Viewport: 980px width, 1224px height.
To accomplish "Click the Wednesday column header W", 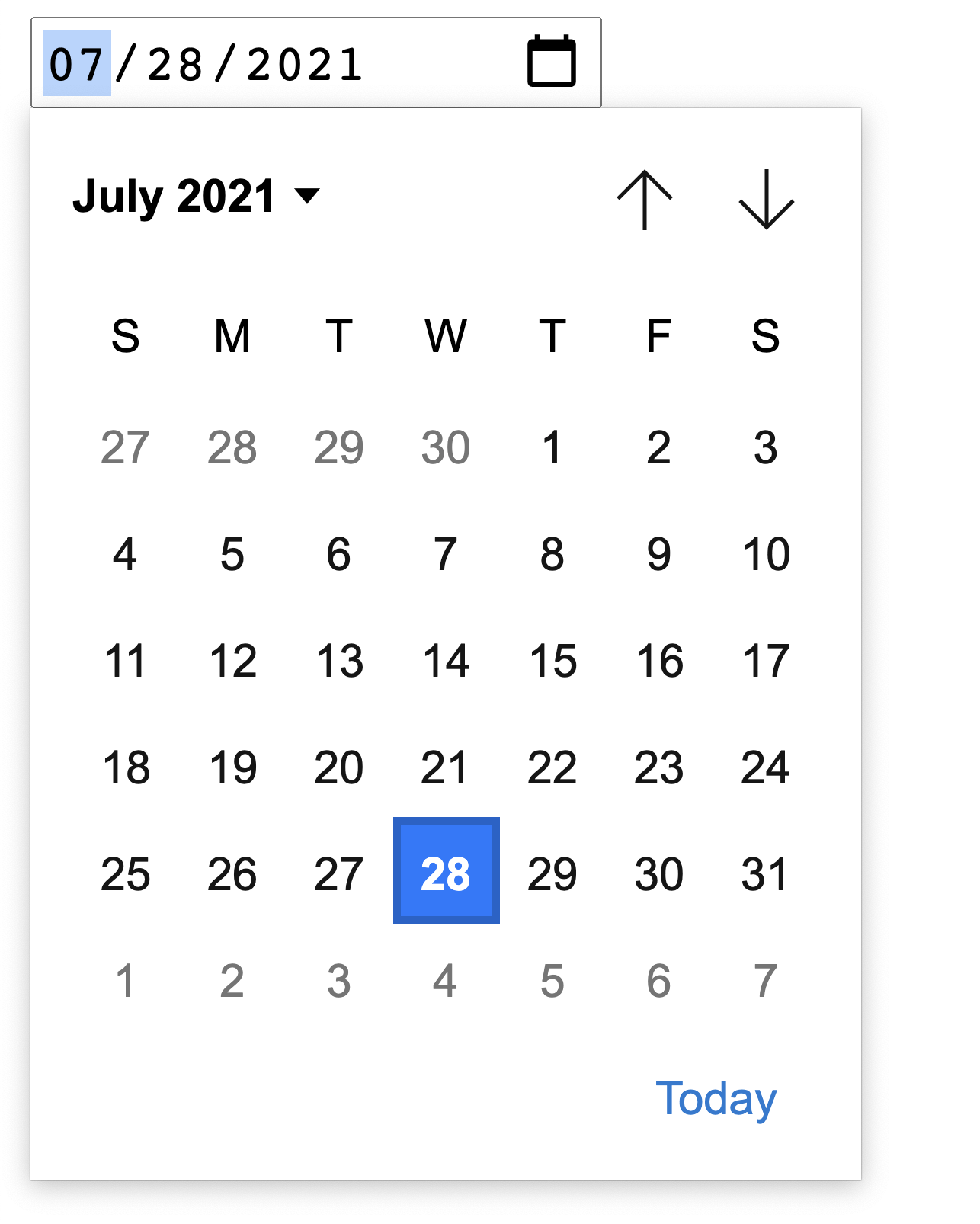I will click(446, 338).
